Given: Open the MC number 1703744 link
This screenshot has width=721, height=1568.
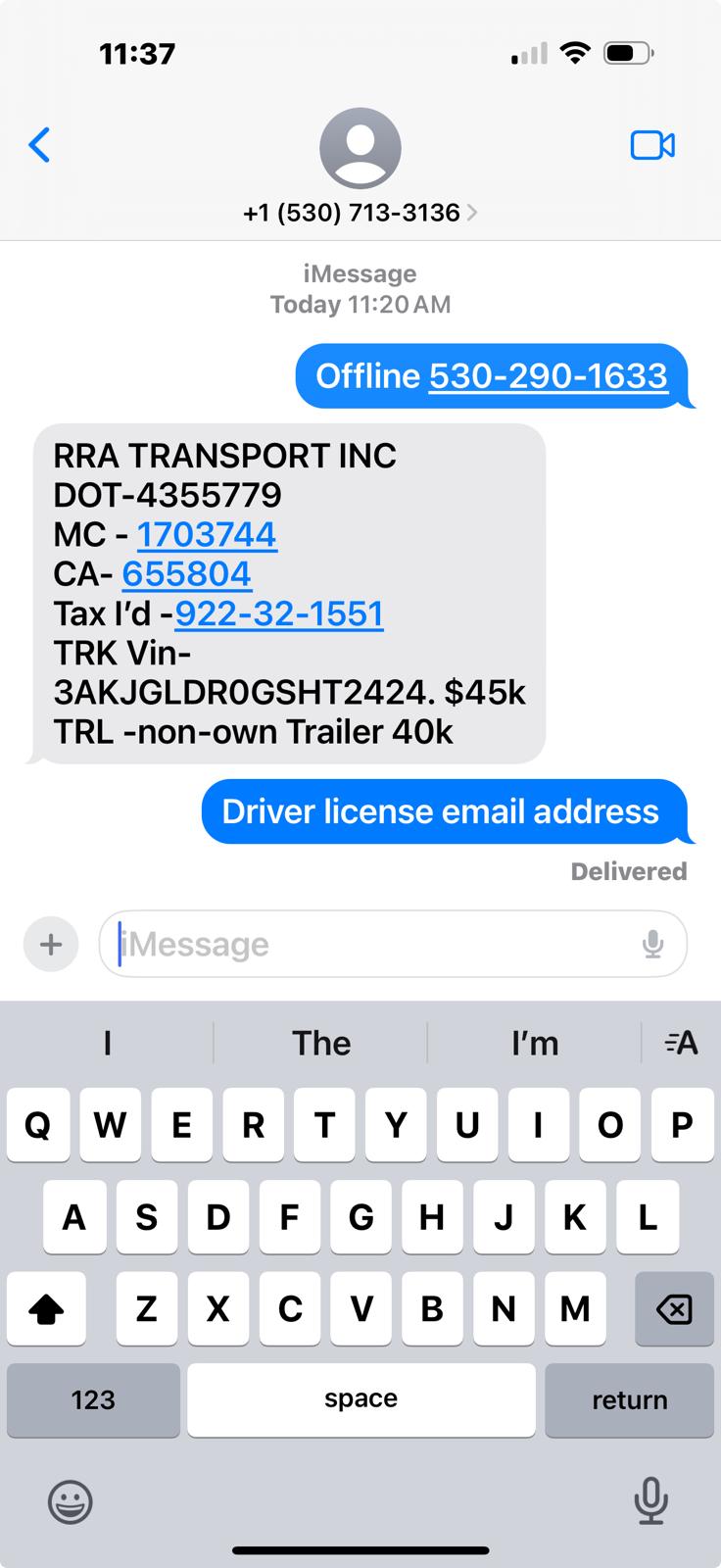Looking at the screenshot, I should 207,534.
